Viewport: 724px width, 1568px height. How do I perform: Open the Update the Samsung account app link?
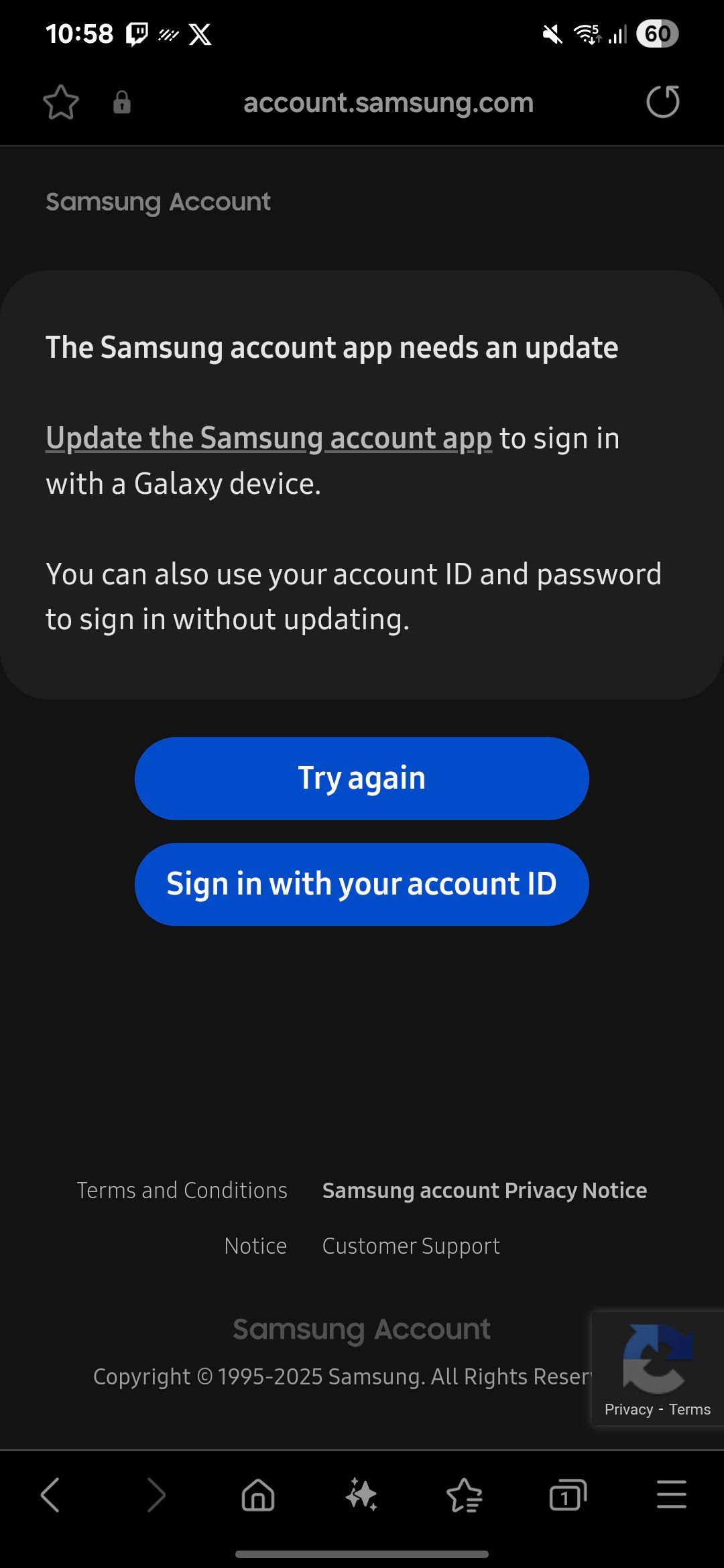pos(268,438)
